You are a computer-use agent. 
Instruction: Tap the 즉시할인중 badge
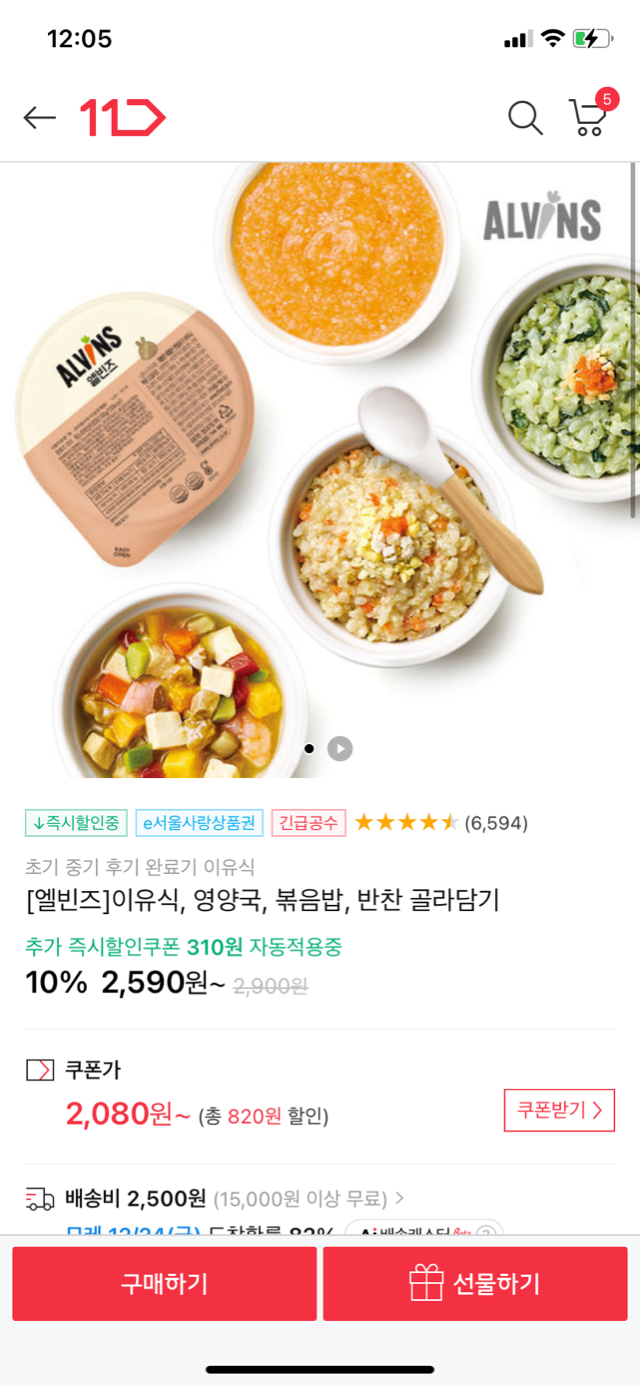[76, 823]
